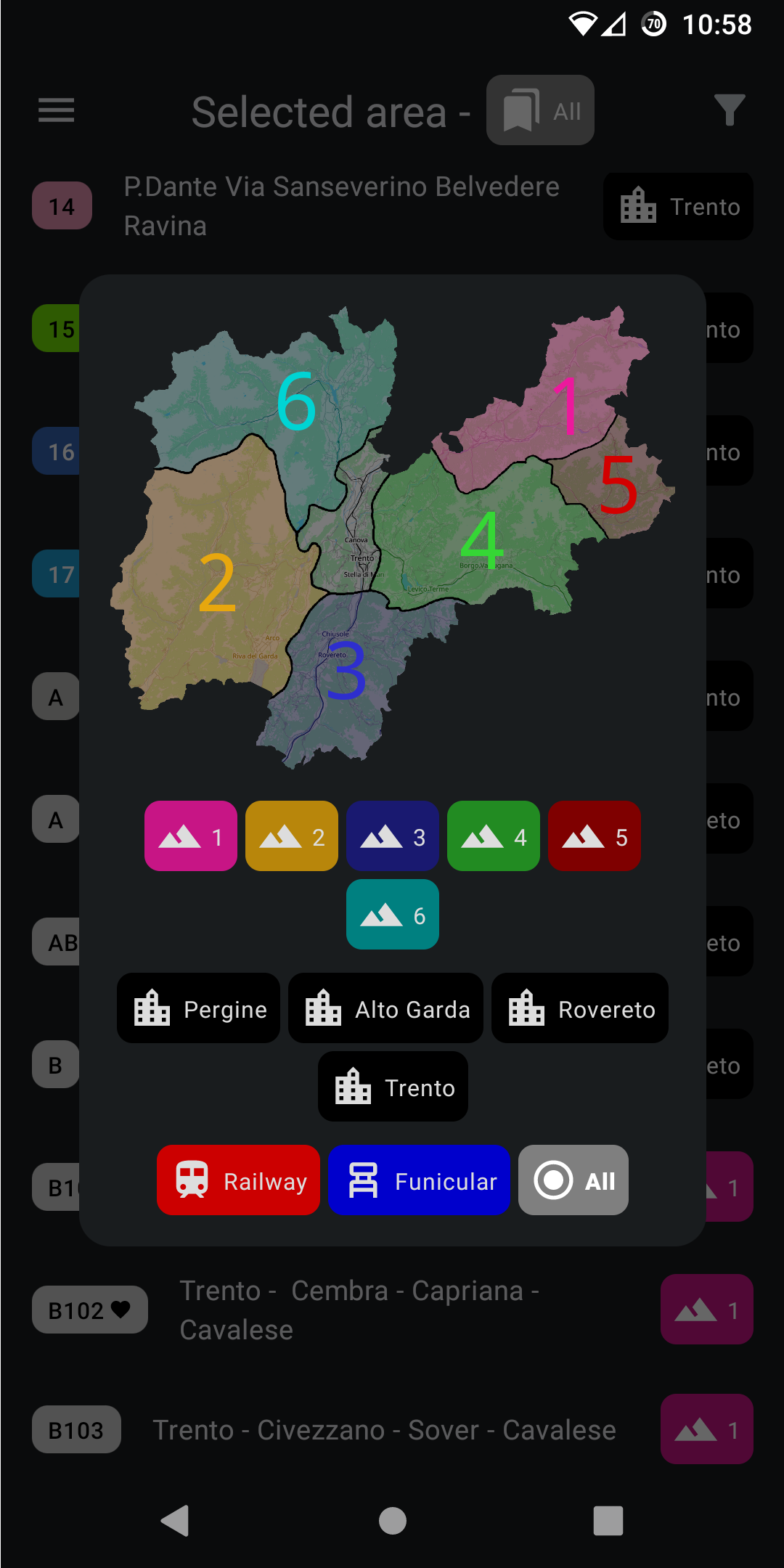Pick the green area 4 chip
Screen dimensions: 784x1568
(x=494, y=836)
